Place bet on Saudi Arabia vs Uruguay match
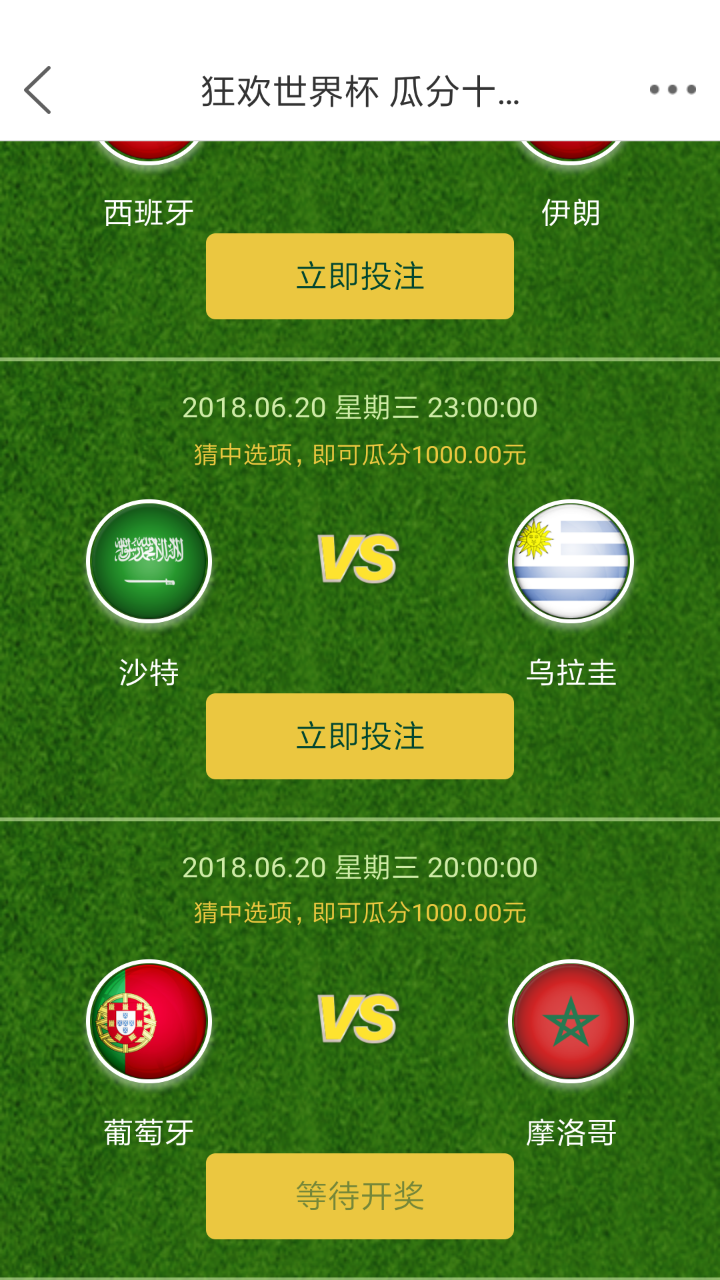The height and width of the screenshot is (1280, 720). pyautogui.click(x=360, y=736)
